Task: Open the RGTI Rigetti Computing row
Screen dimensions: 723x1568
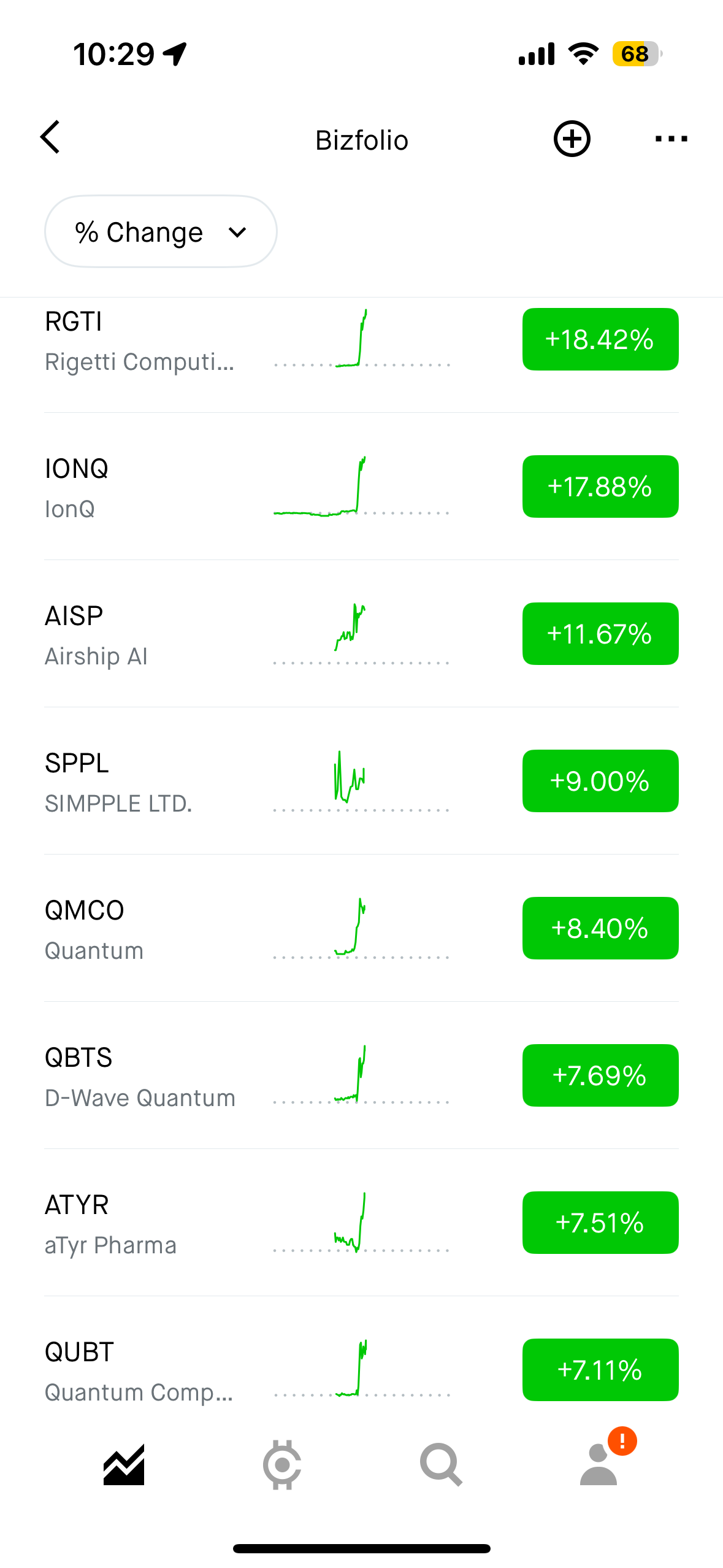Action: pos(140,341)
